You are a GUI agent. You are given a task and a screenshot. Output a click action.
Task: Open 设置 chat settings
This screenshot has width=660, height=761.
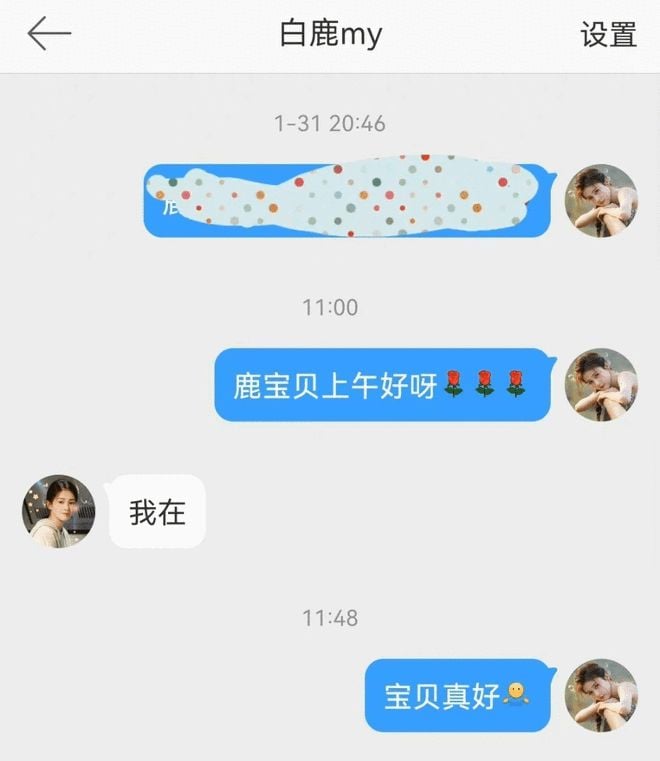tap(608, 35)
